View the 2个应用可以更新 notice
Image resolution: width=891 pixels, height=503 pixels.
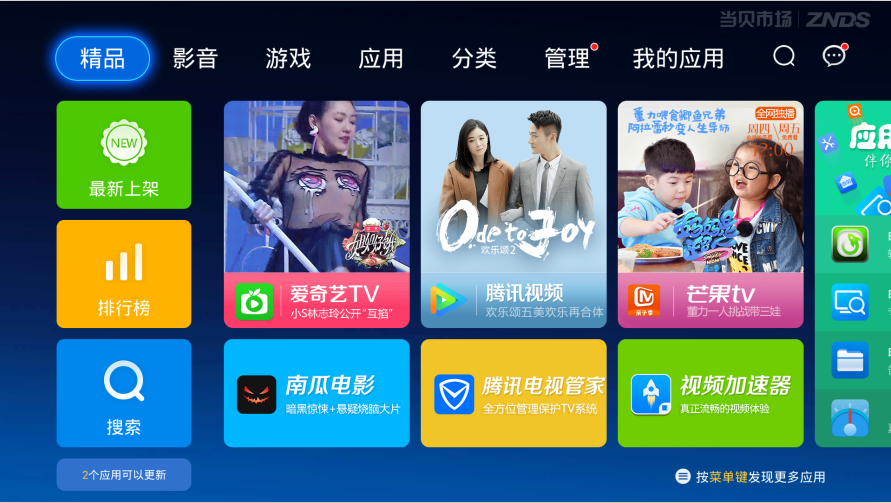point(124,475)
